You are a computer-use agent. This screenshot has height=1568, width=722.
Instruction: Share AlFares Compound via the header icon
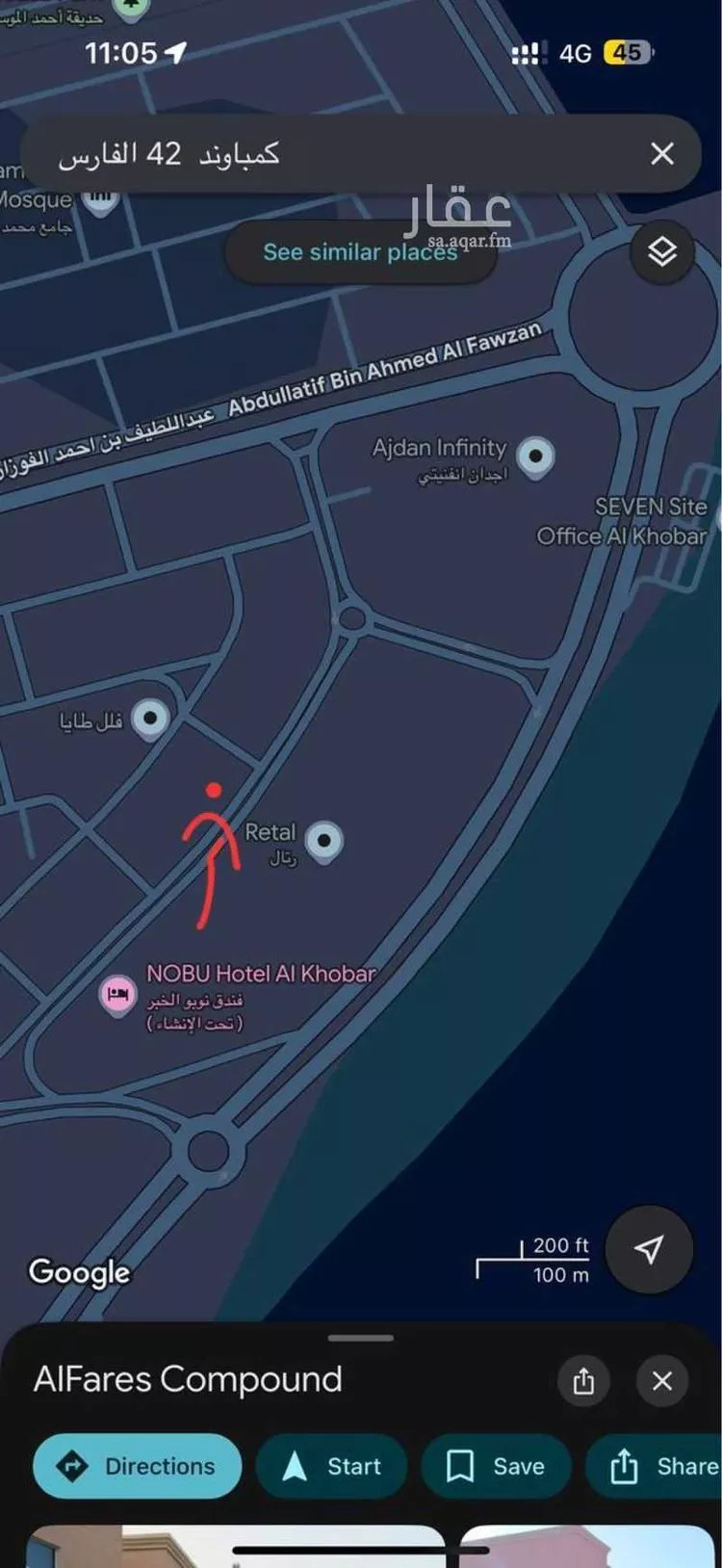pyautogui.click(x=583, y=1381)
